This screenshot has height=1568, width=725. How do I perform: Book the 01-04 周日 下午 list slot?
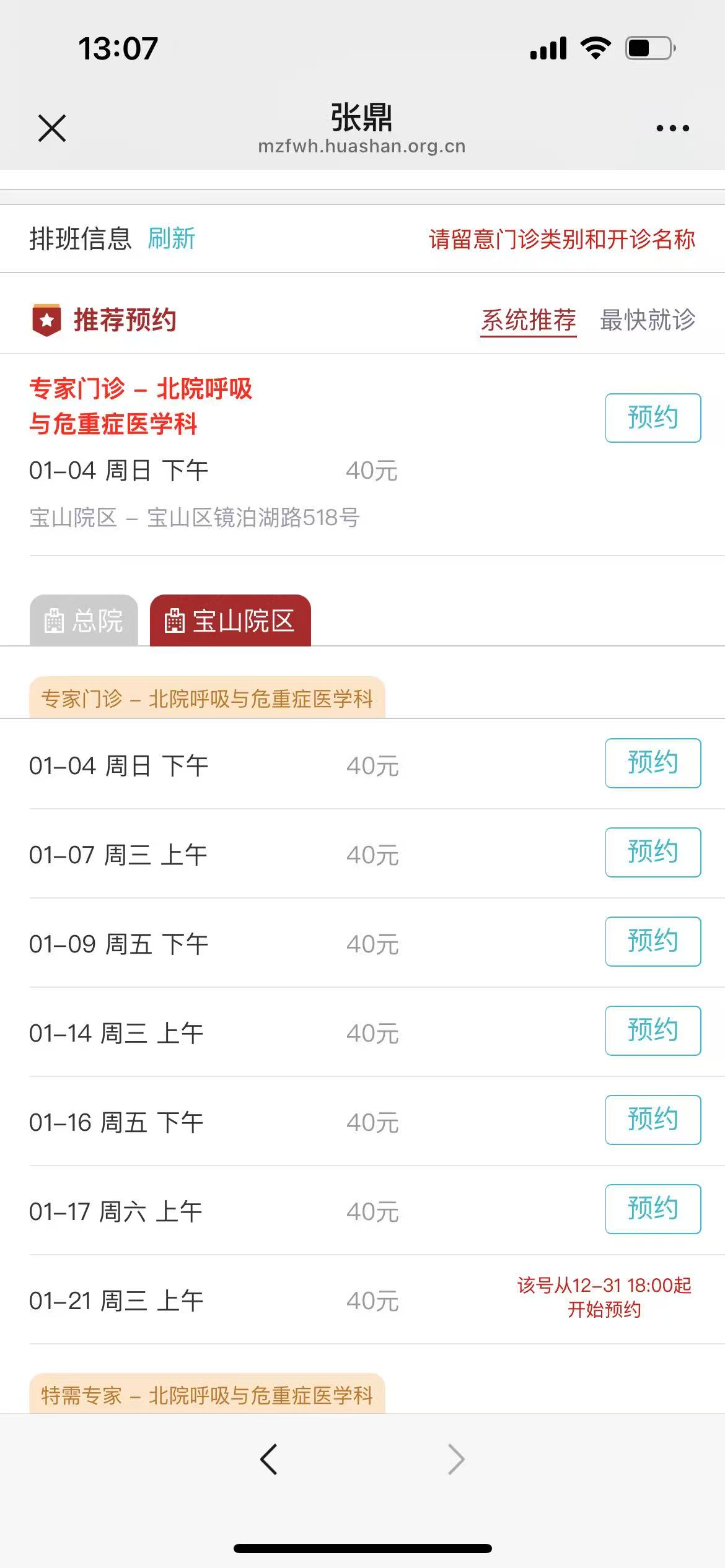[652, 763]
